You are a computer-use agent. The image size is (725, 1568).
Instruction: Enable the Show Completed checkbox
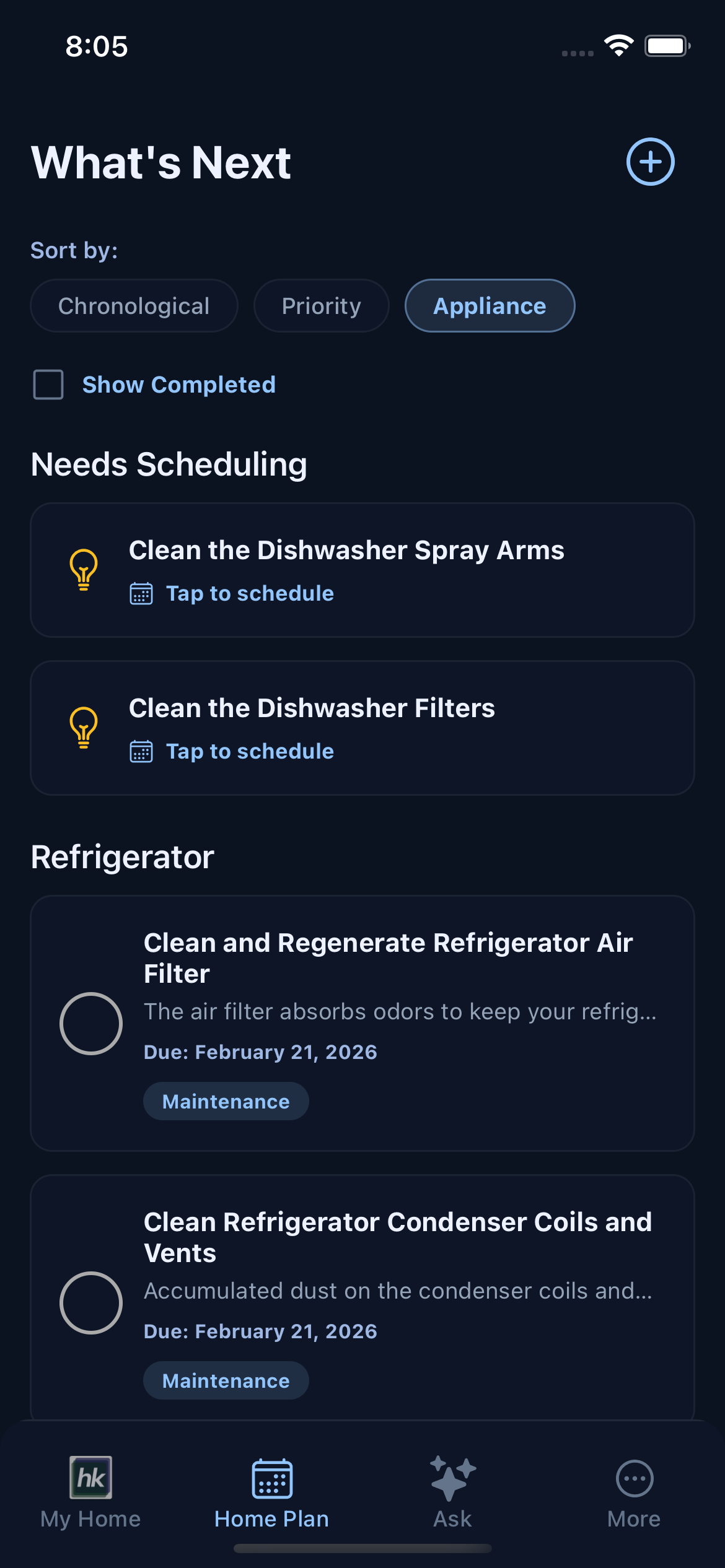click(48, 384)
